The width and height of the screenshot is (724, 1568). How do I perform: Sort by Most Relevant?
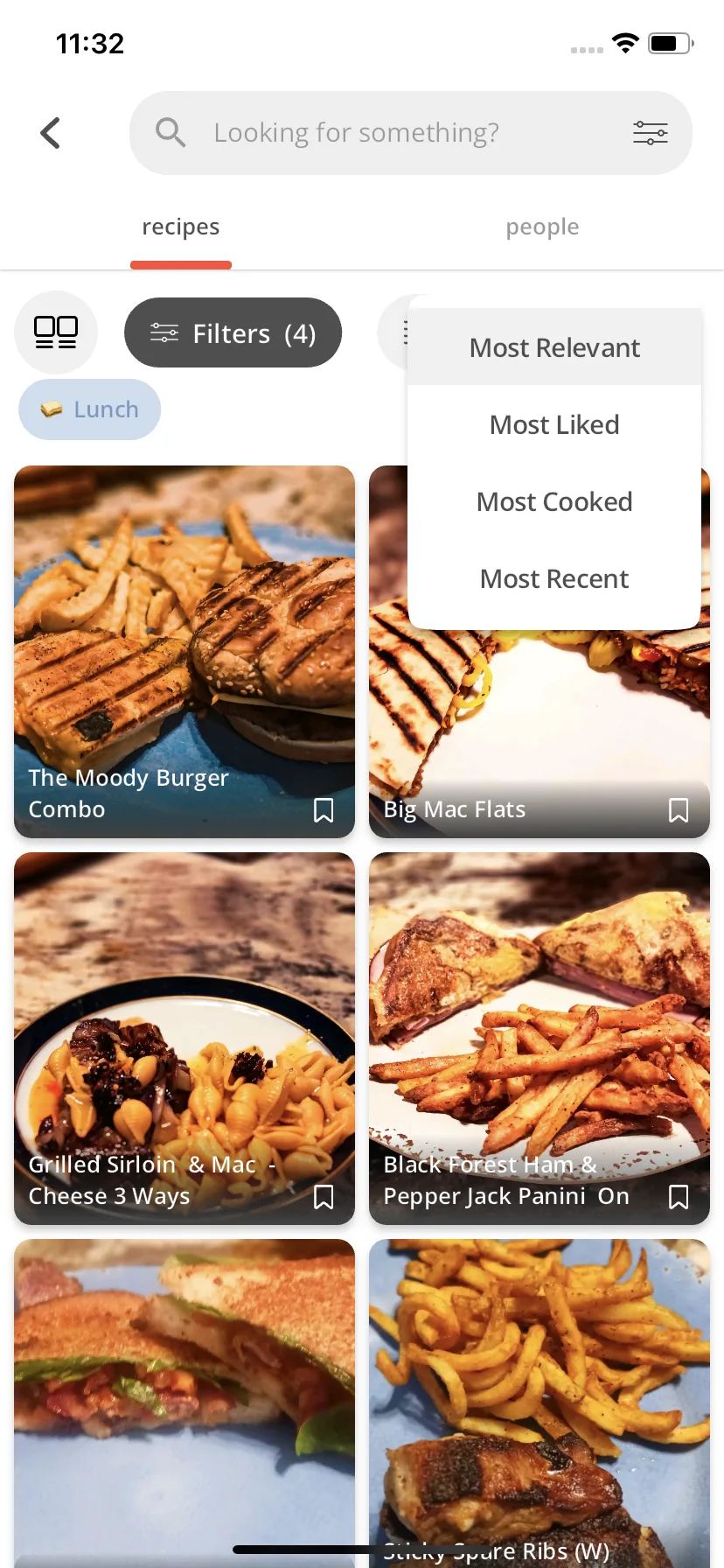tap(554, 348)
